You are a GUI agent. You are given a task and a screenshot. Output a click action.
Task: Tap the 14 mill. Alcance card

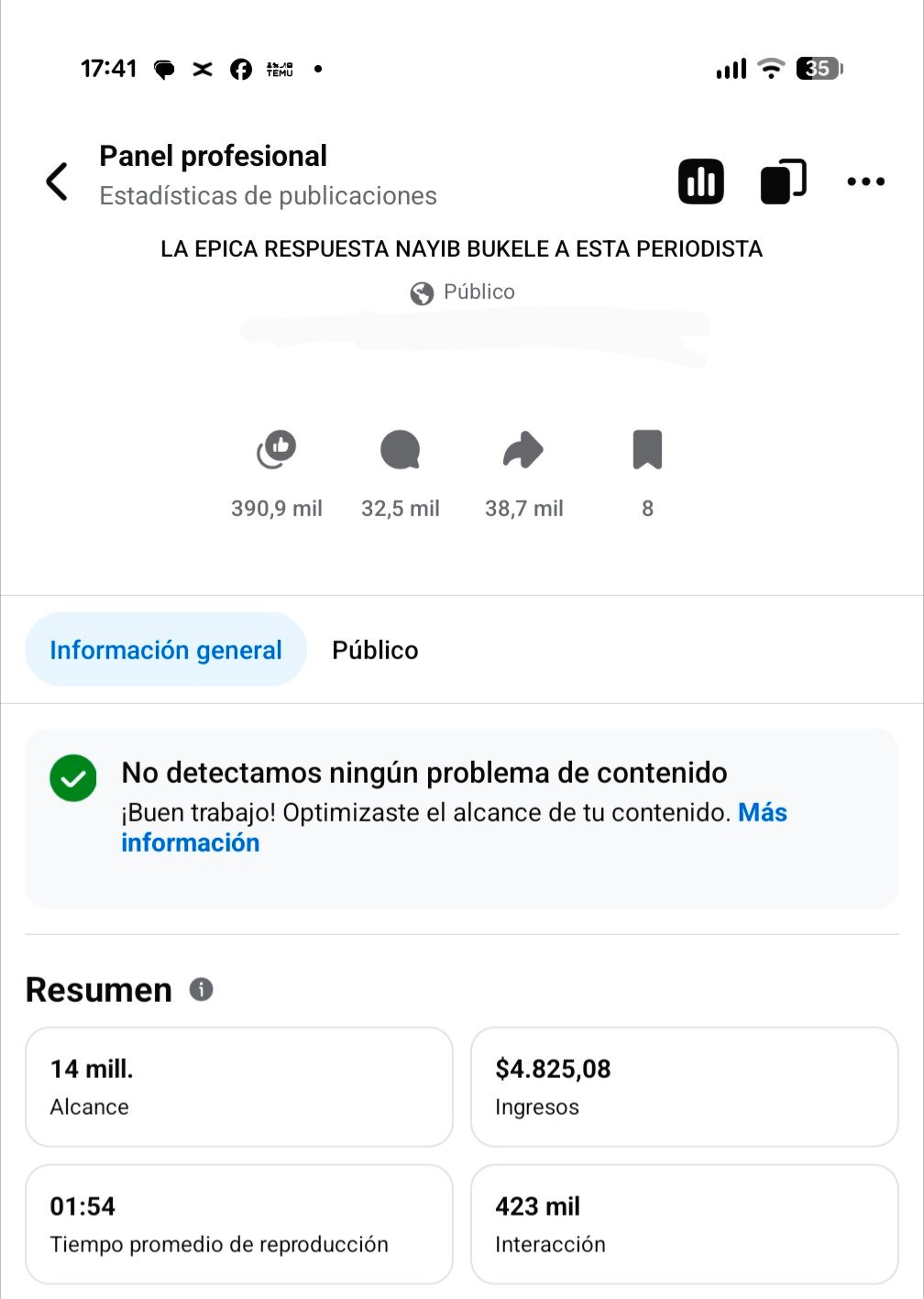[x=238, y=1086]
